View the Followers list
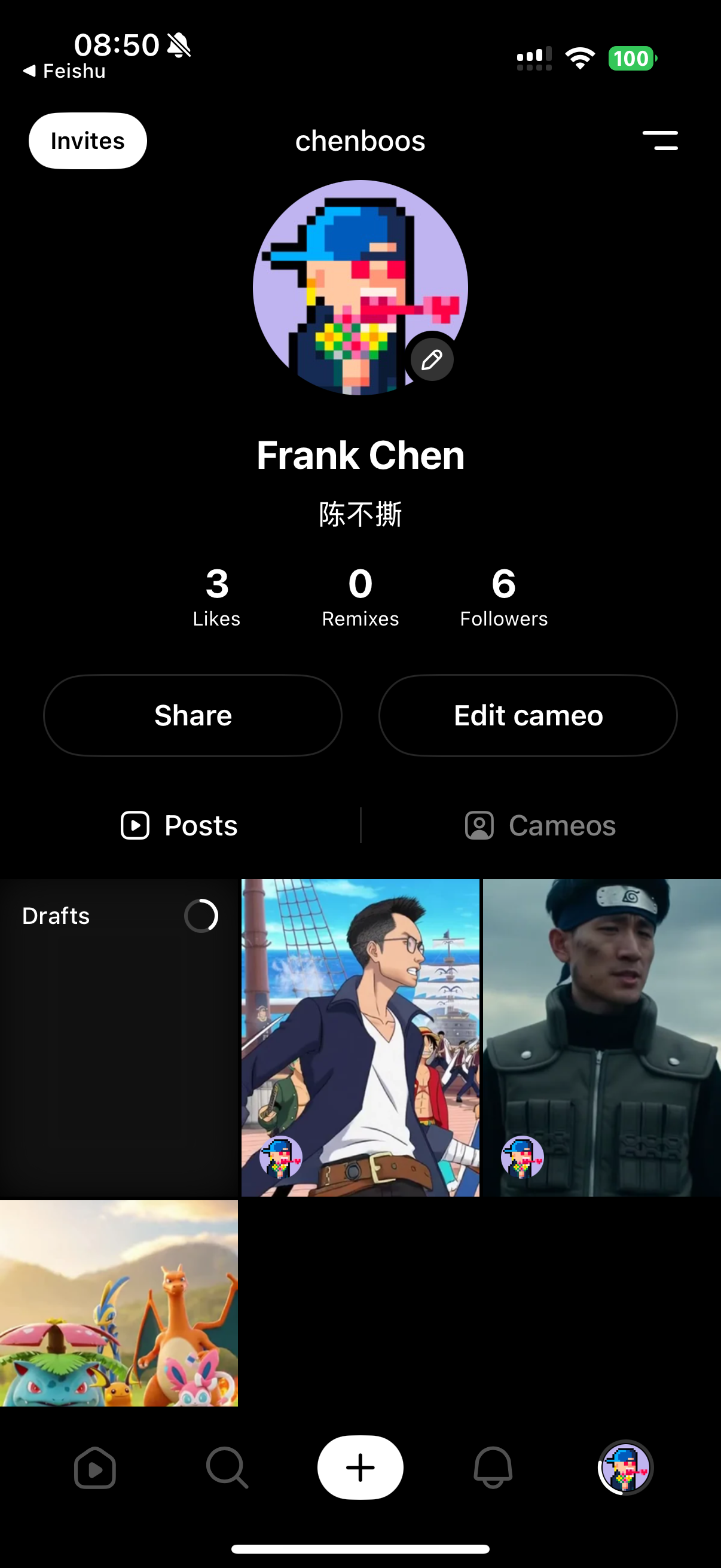Image resolution: width=721 pixels, height=1568 pixels. [x=504, y=597]
